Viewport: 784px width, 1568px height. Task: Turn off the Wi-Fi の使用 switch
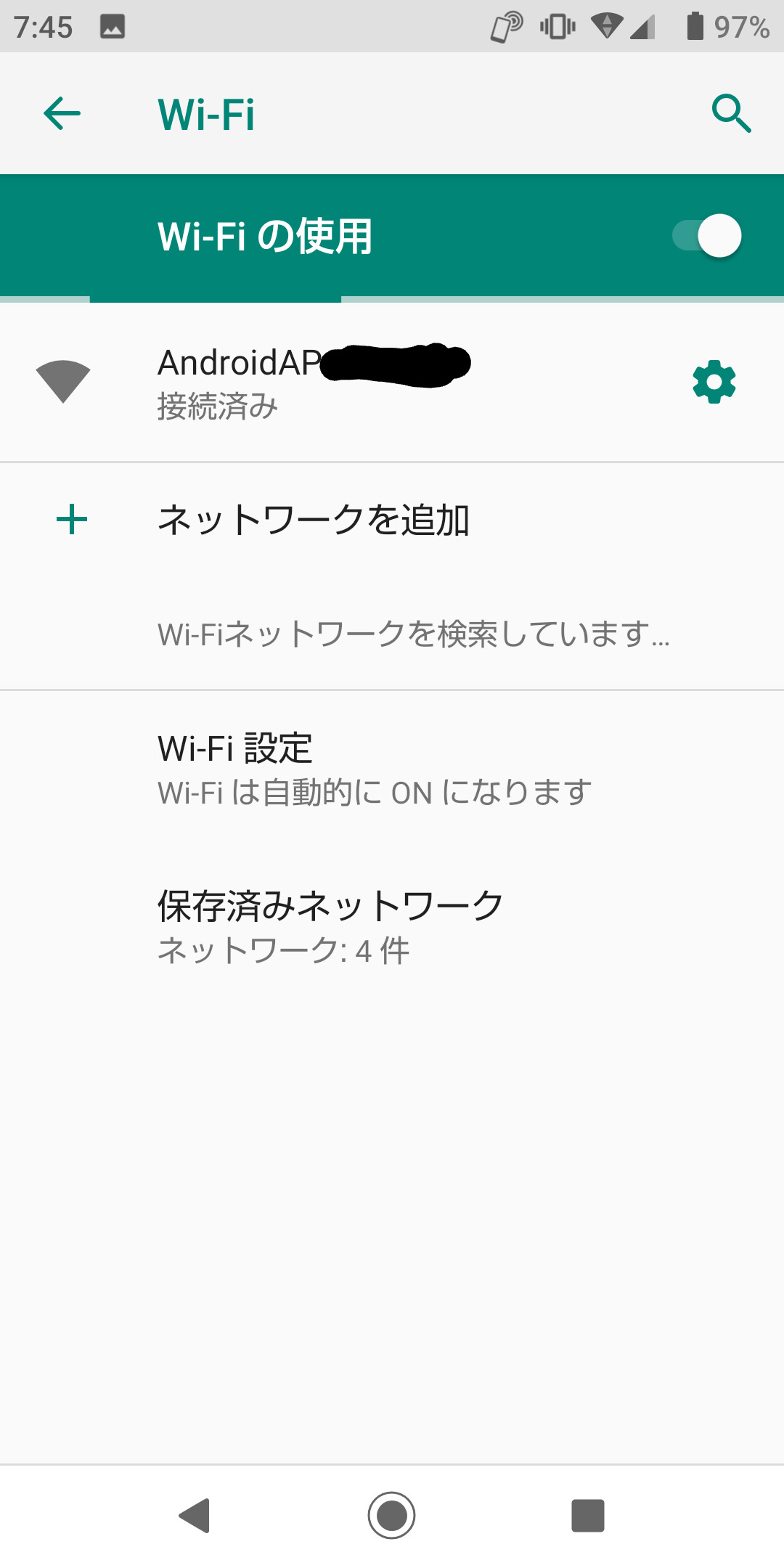point(707,236)
